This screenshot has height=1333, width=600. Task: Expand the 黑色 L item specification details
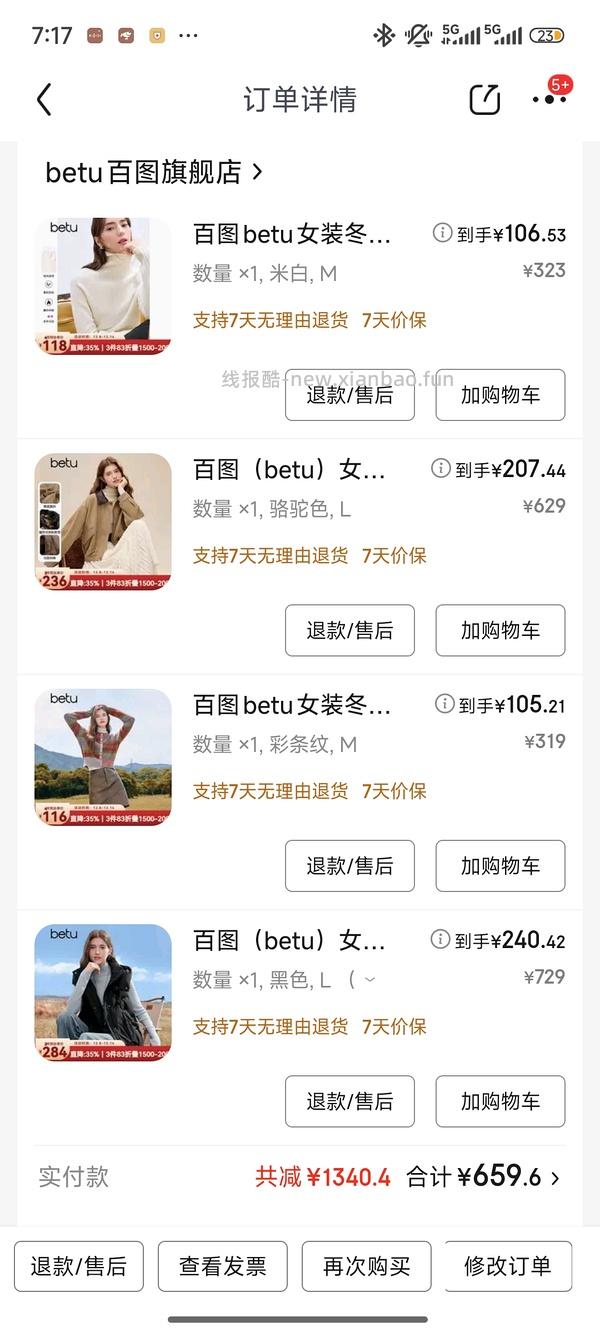pos(370,980)
